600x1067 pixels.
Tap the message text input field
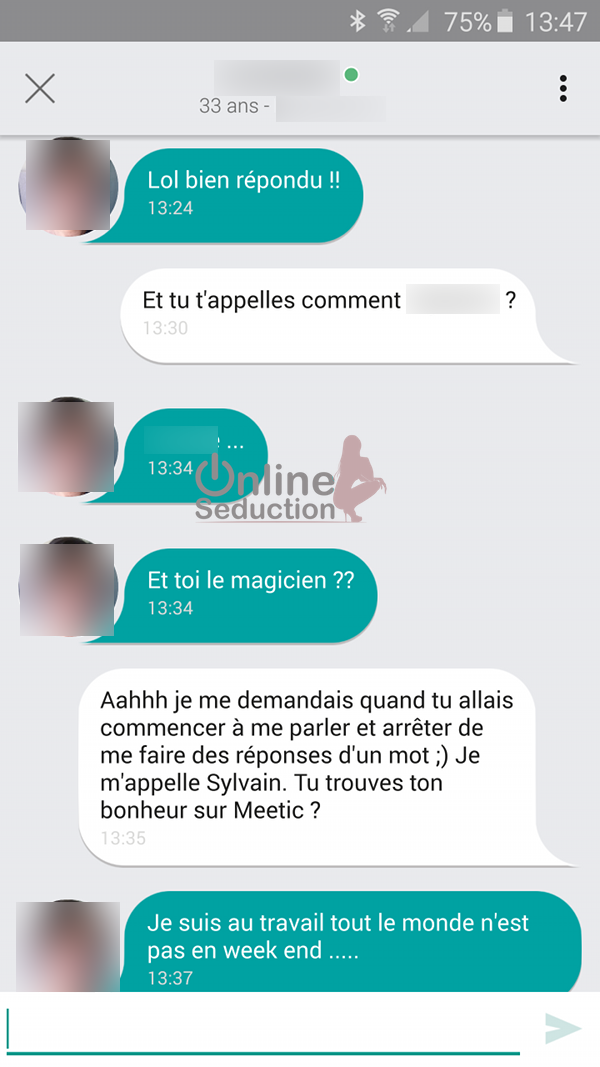[265, 1028]
